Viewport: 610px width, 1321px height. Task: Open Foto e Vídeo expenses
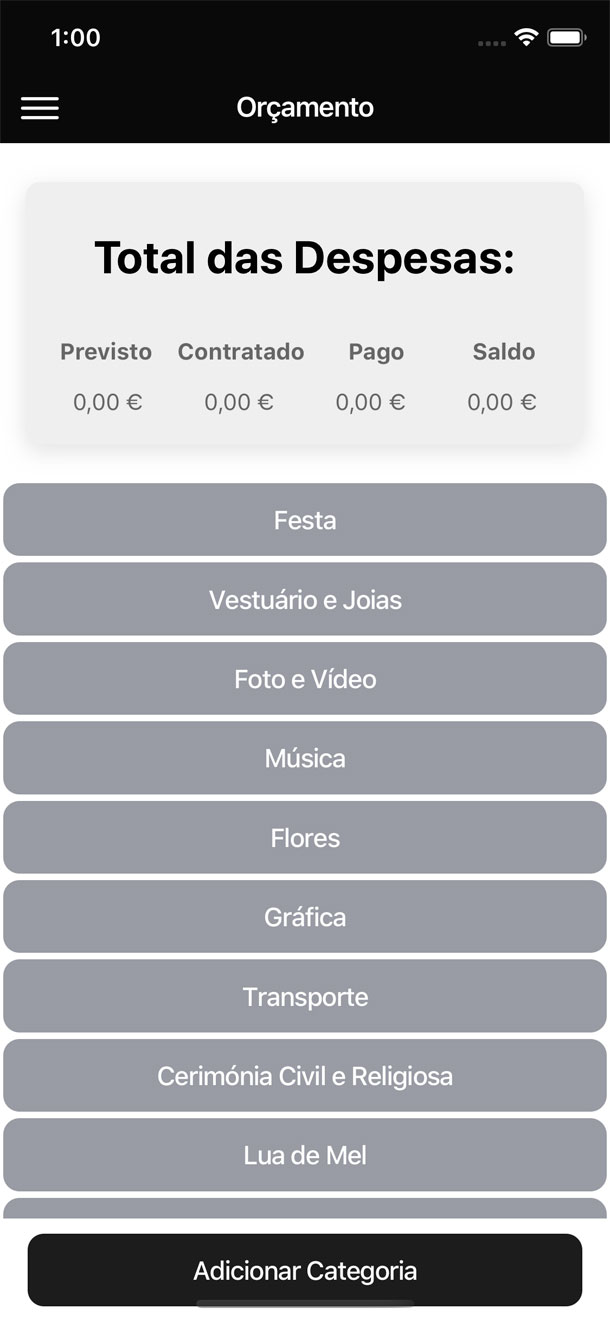point(305,679)
